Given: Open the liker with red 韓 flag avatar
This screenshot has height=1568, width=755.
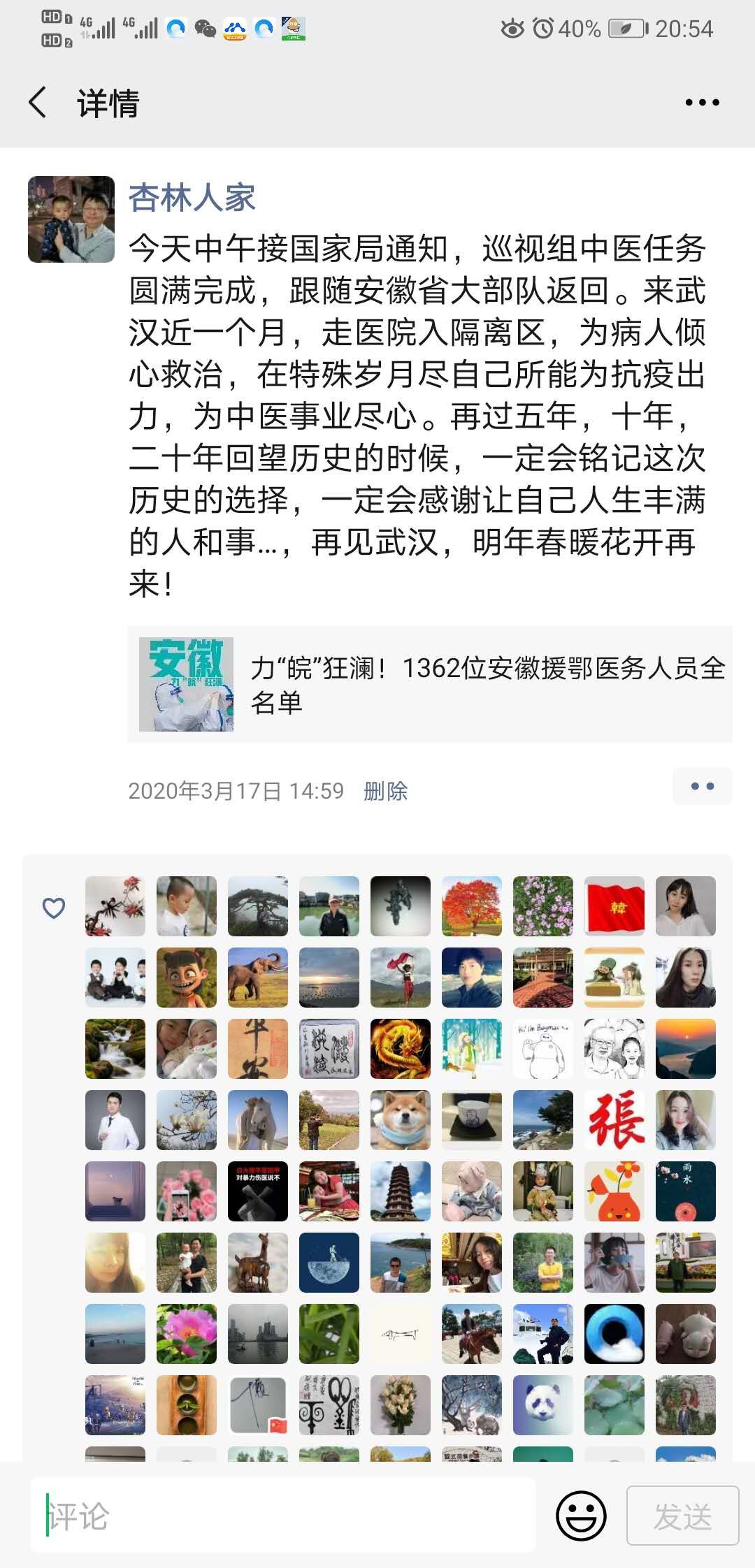Looking at the screenshot, I should (x=614, y=906).
